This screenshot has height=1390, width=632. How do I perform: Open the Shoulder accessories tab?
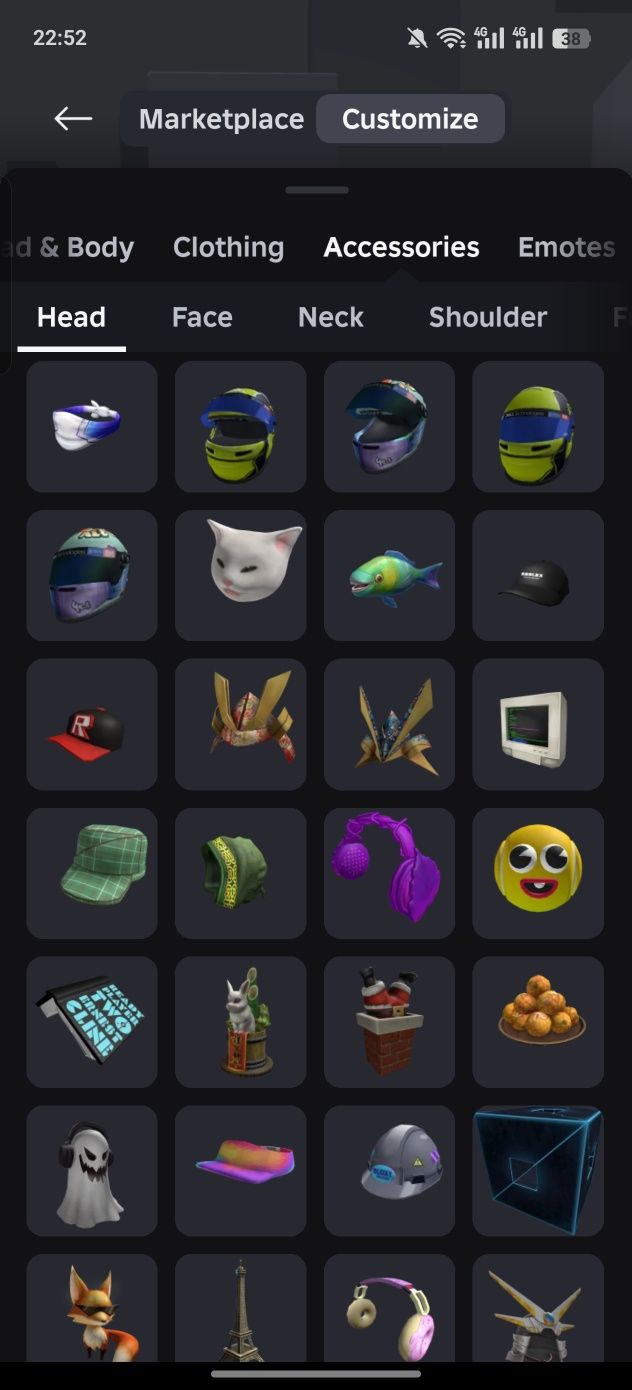point(488,317)
